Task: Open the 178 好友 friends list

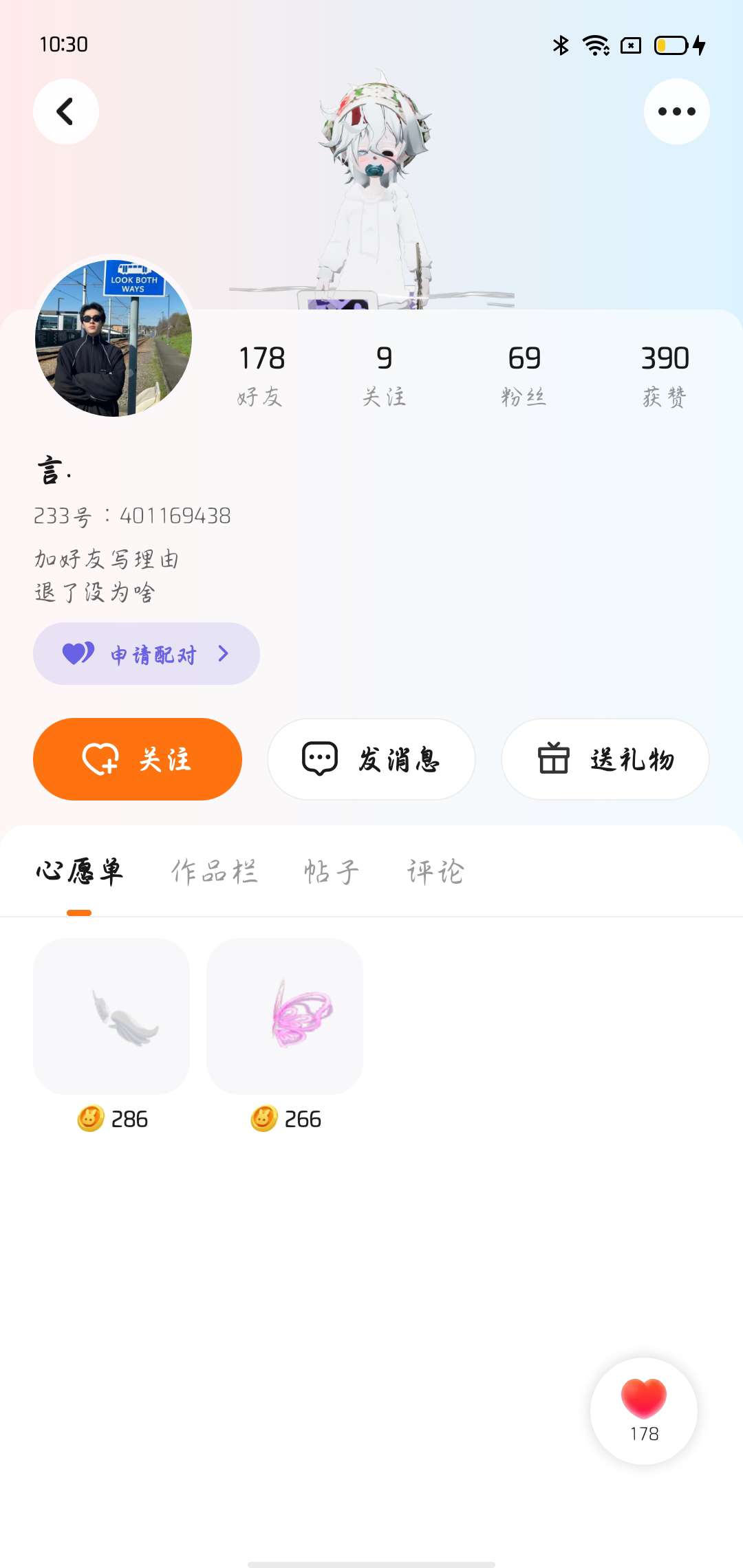Action: pyautogui.click(x=261, y=375)
